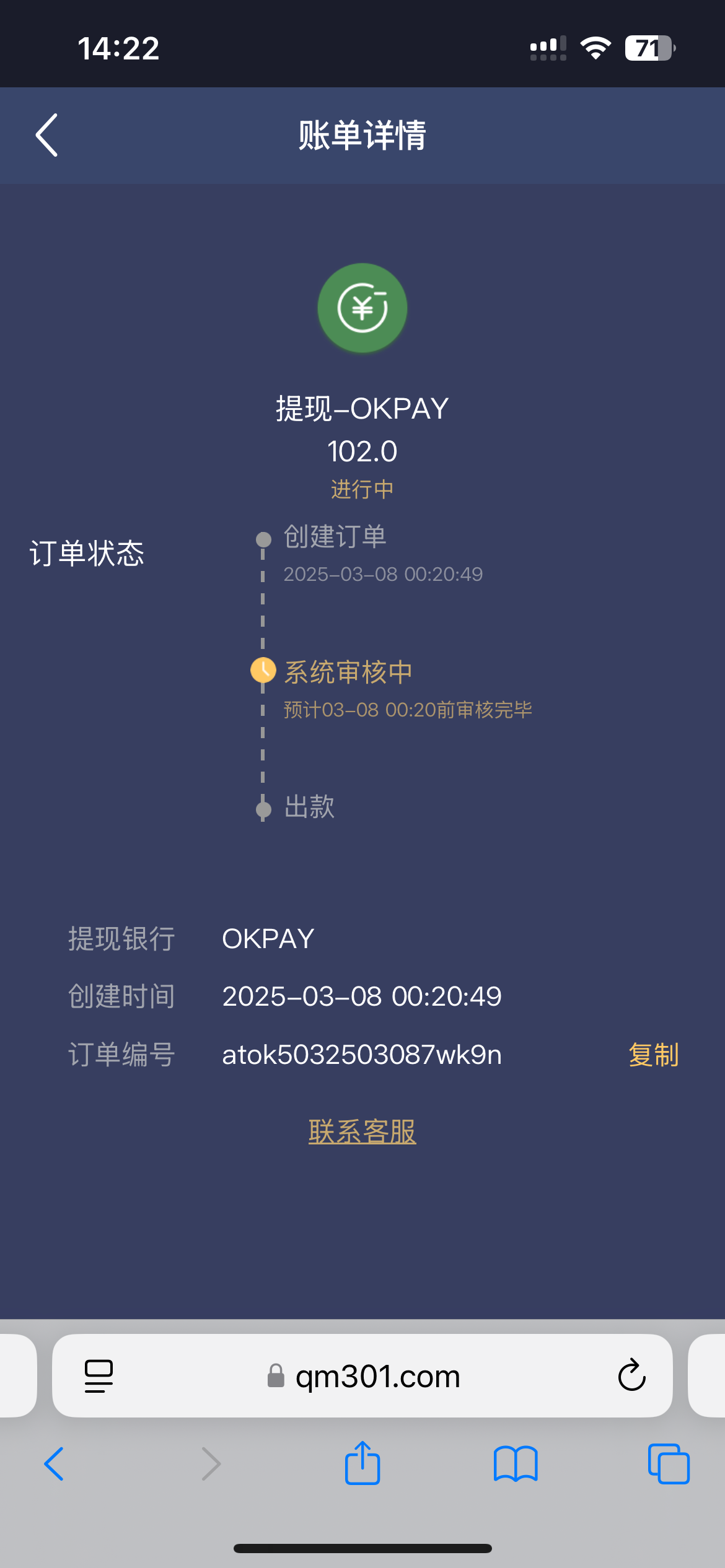Go back from the 账单详情 page
The image size is (725, 1568).
pos(47,135)
